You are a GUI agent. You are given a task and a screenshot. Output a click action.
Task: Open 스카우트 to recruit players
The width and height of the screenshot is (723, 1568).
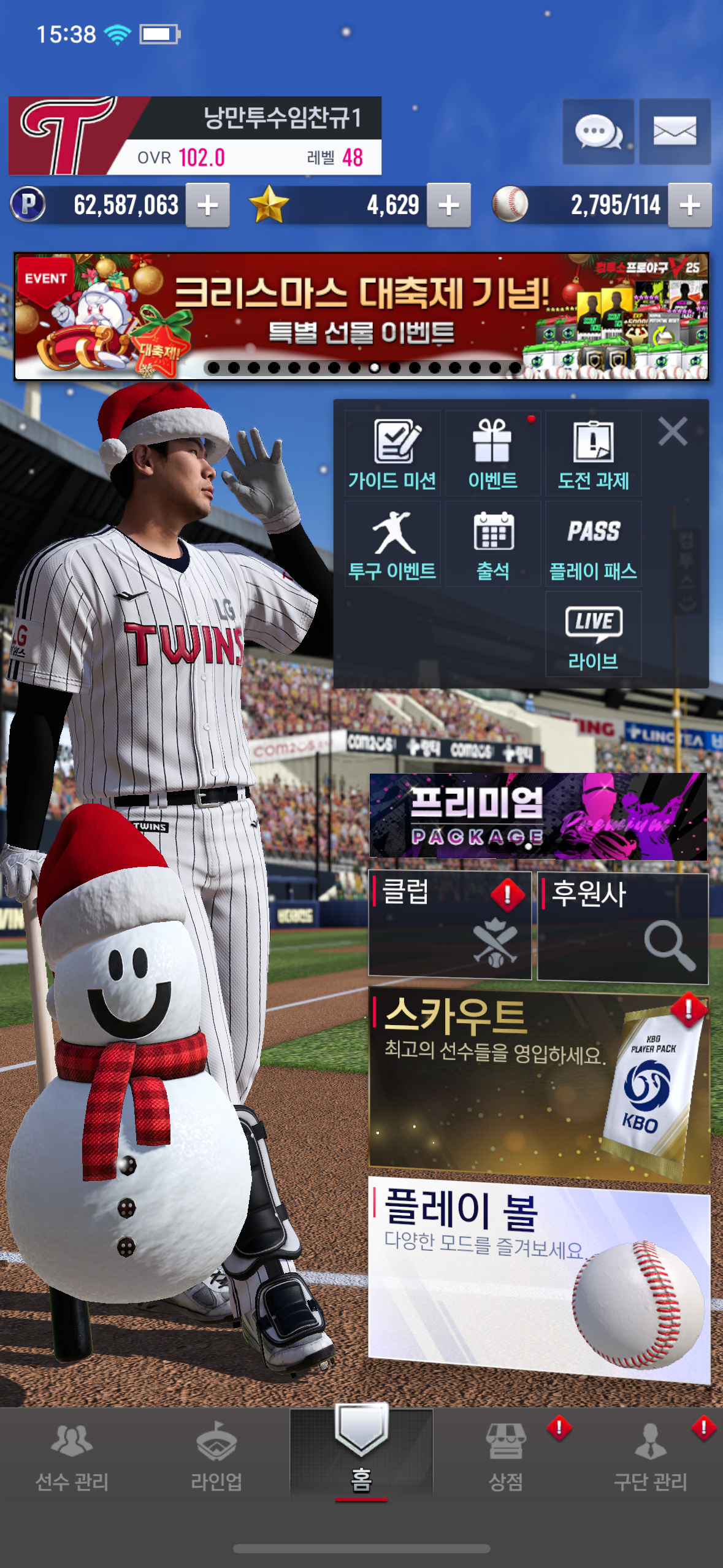pos(538,1083)
